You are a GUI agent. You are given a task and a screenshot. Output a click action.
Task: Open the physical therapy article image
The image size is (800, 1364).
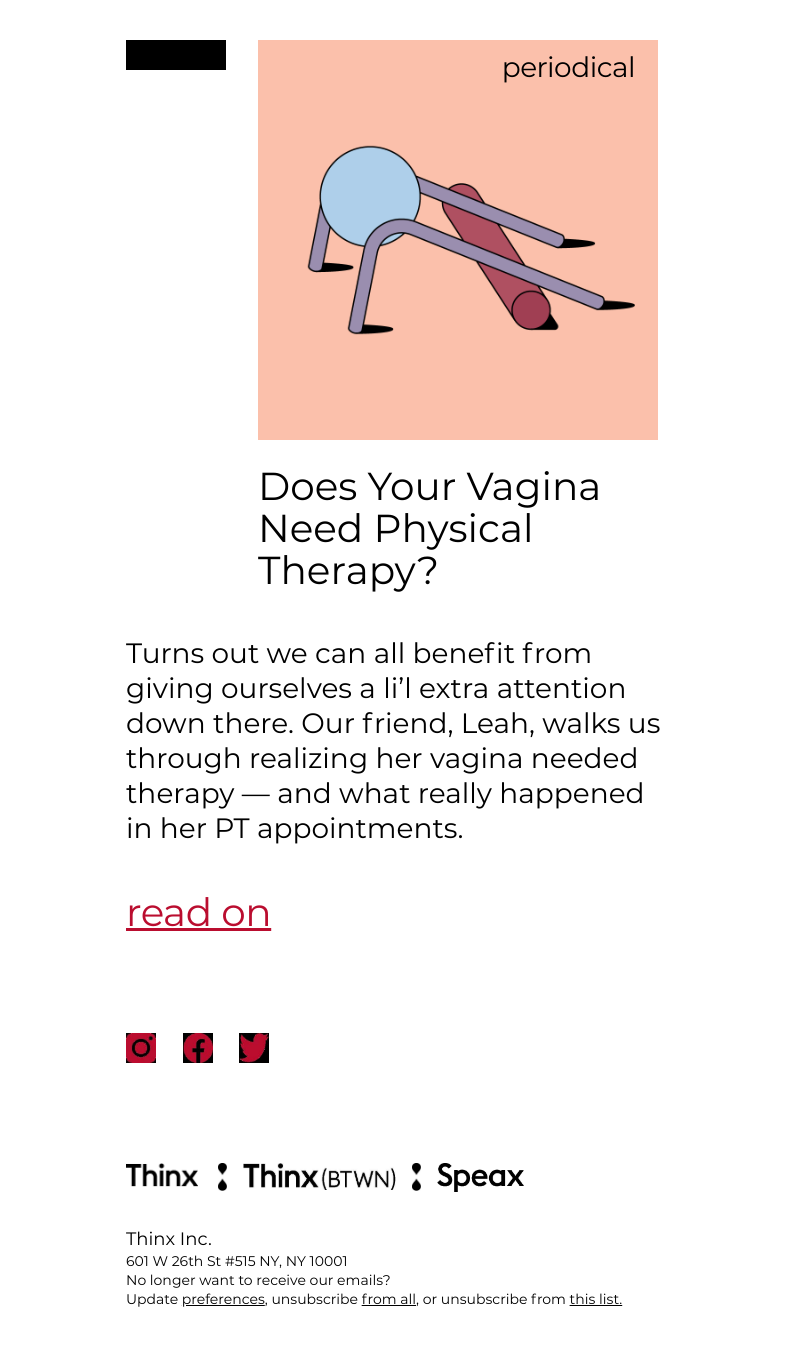[x=458, y=240]
